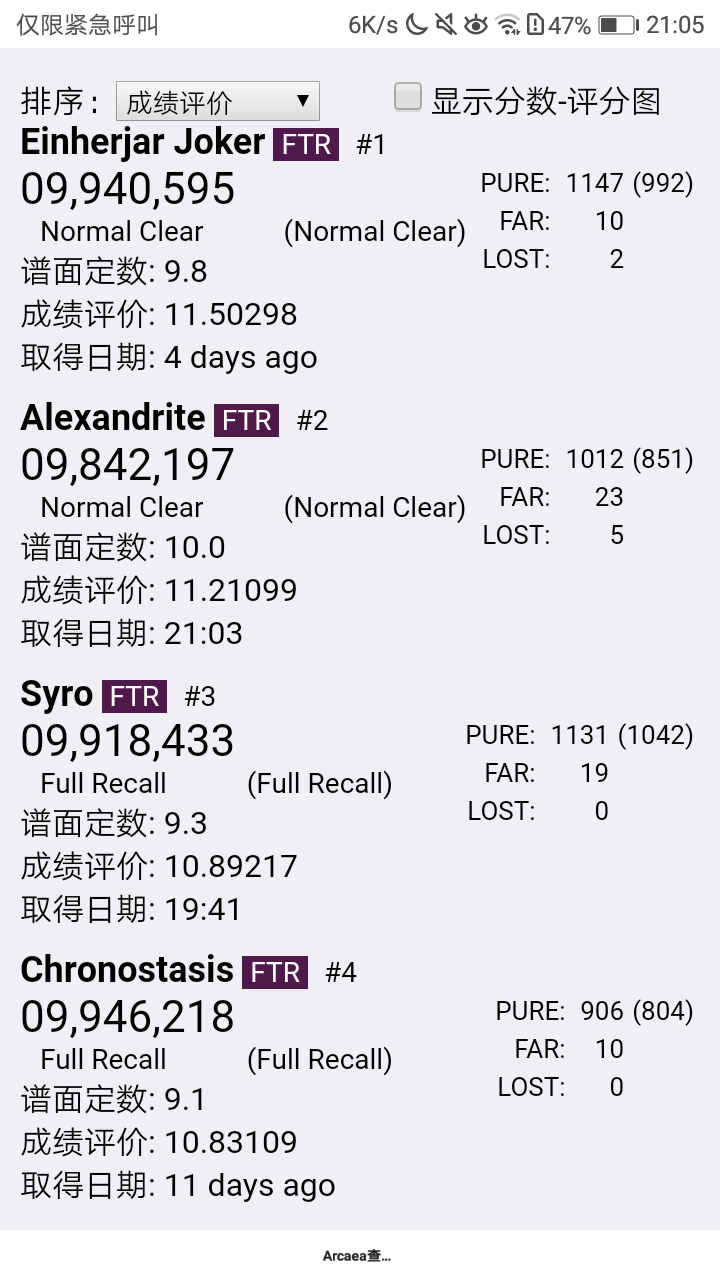Tap the score 09,940,595
720x1280 pixels.
[x=126, y=188]
